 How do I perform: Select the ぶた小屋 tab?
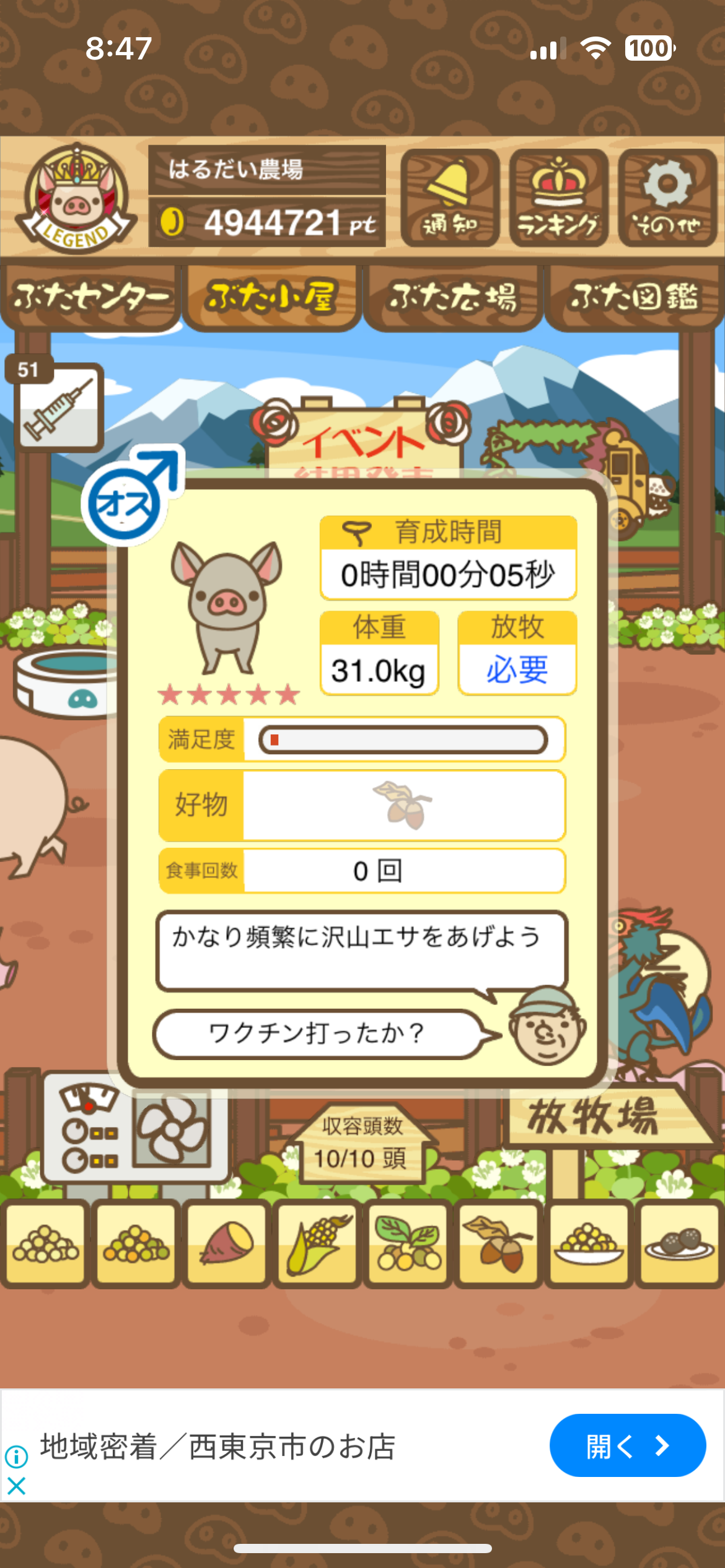(271, 297)
